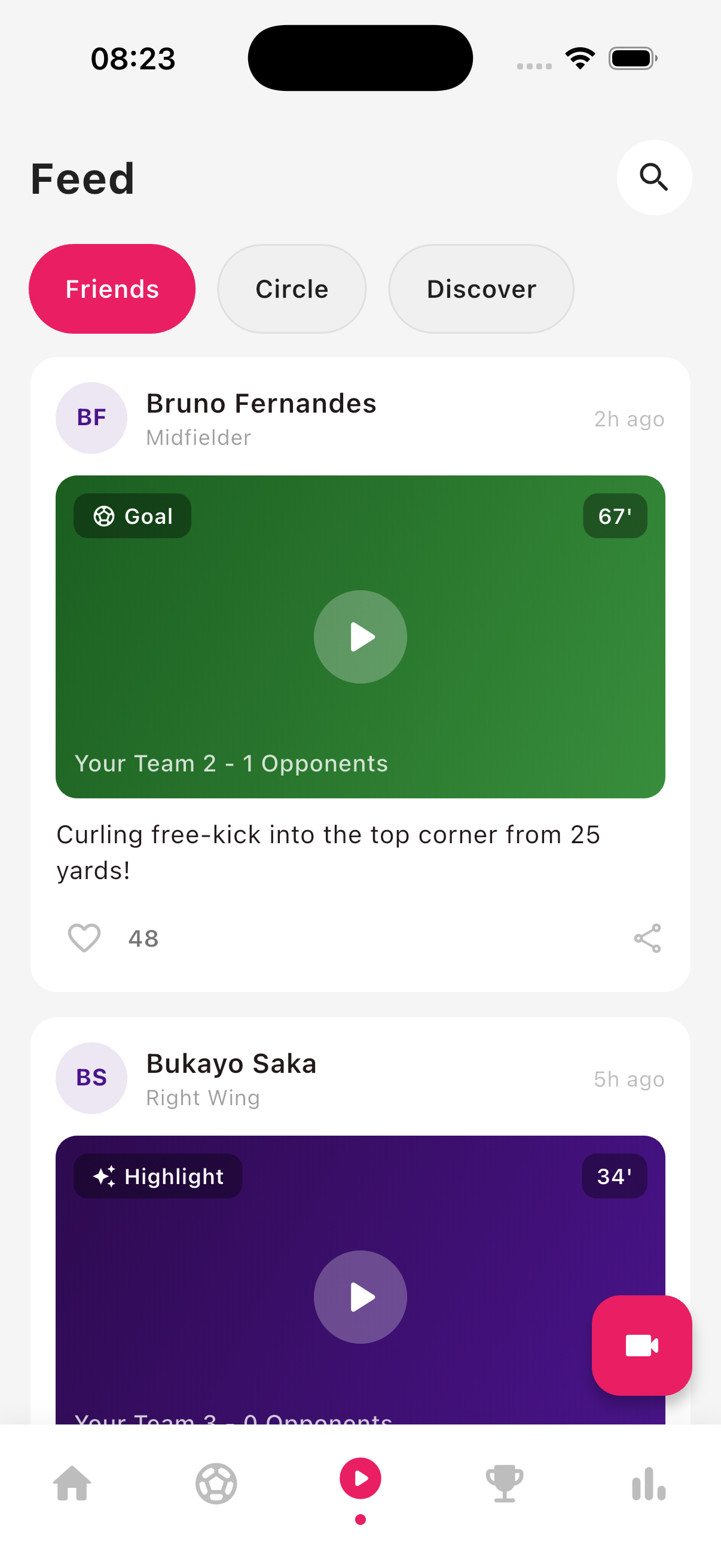This screenshot has width=721, height=1568.
Task: Switch to the Circle feed tab
Action: [291, 288]
